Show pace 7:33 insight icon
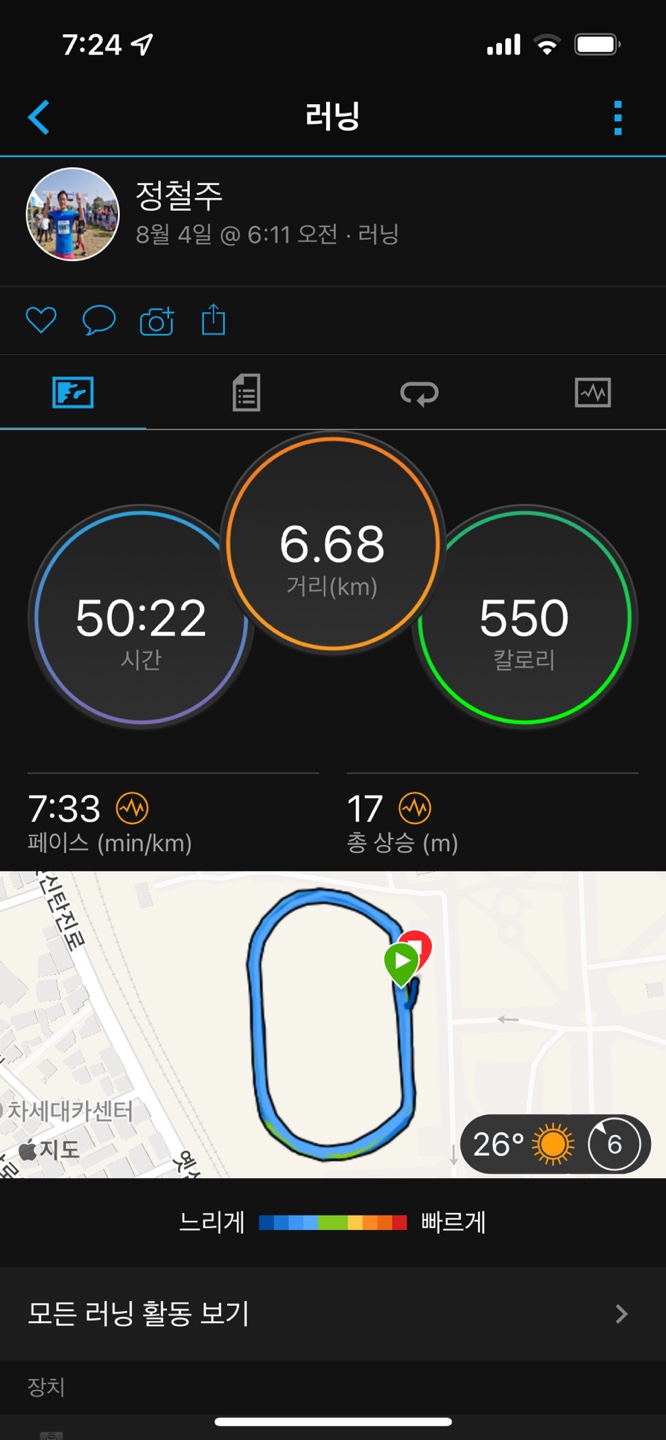Screen dimensions: 666x1440 (132, 807)
